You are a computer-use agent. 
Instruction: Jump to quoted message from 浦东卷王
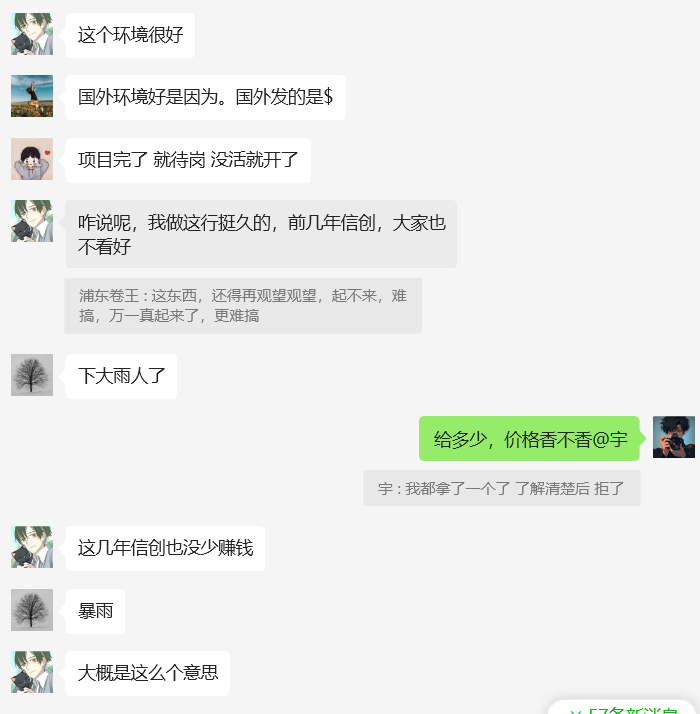243,306
